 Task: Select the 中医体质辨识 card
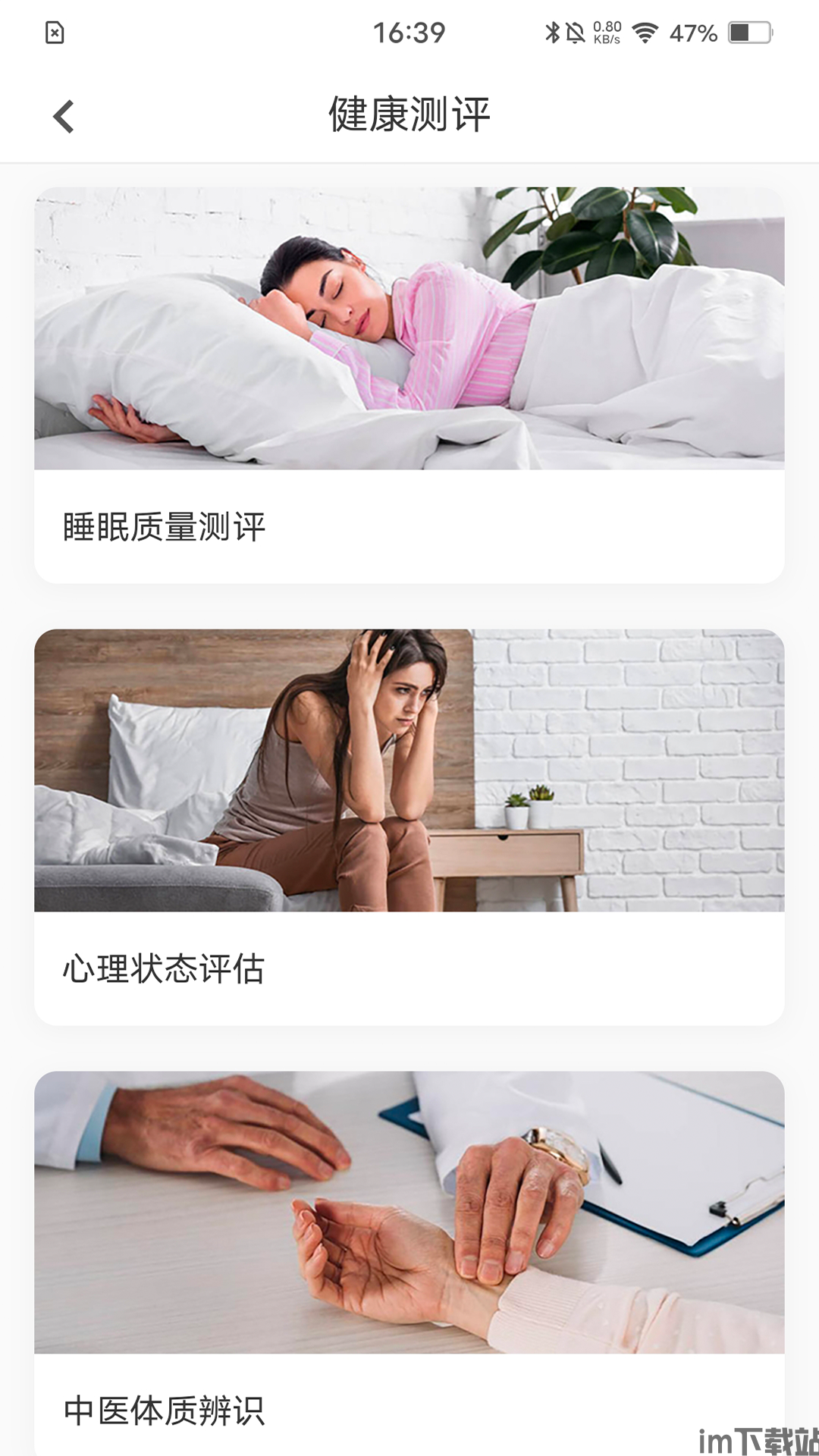pos(409,1263)
